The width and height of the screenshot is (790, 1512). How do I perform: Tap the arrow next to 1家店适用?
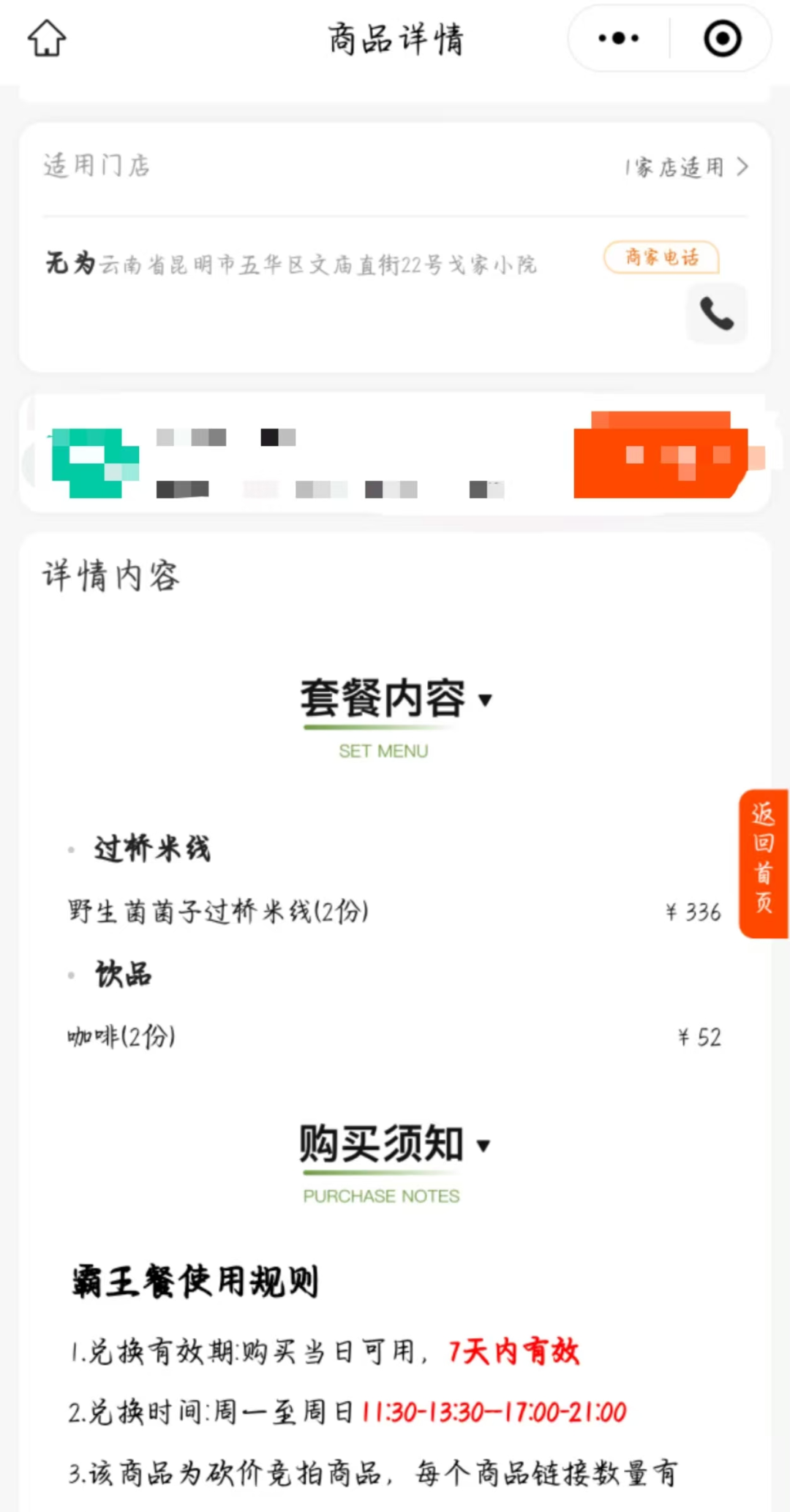pyautogui.click(x=744, y=167)
